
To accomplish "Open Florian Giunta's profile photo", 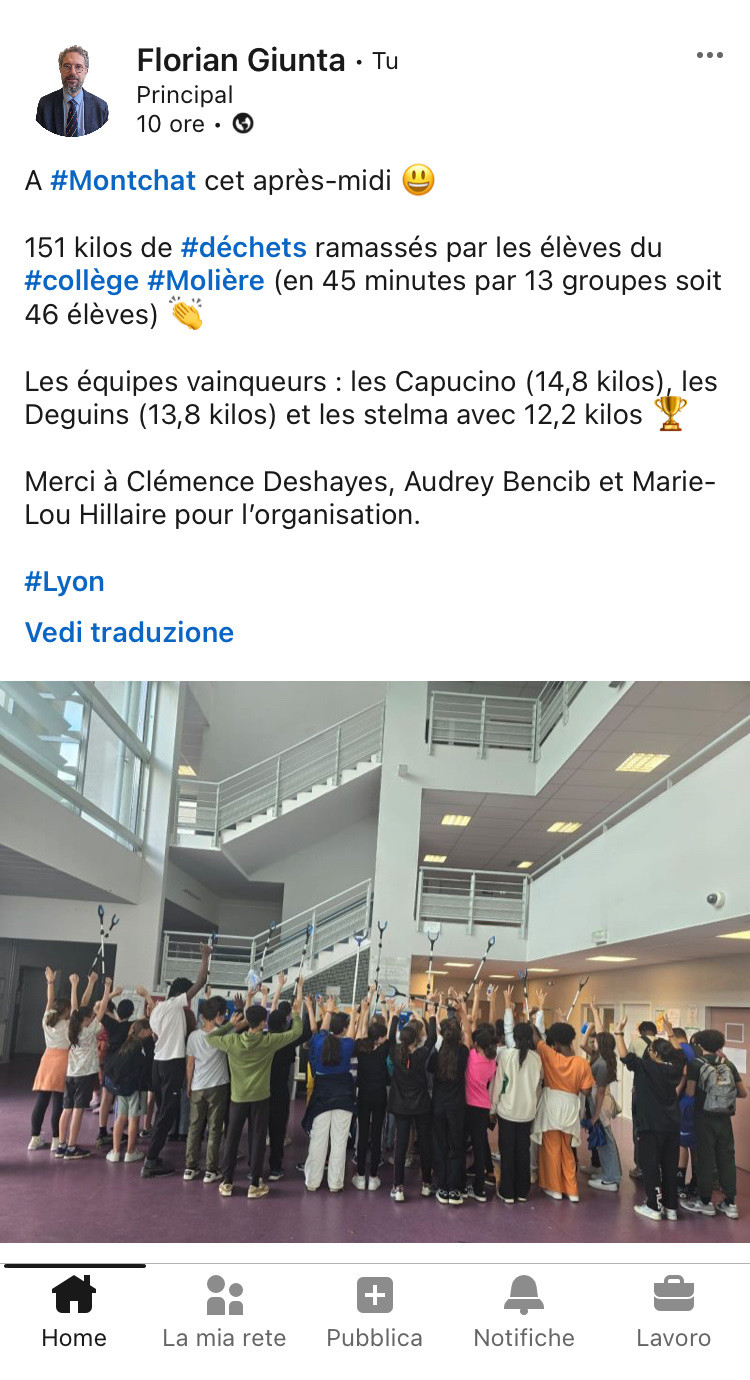I will (x=72, y=91).
